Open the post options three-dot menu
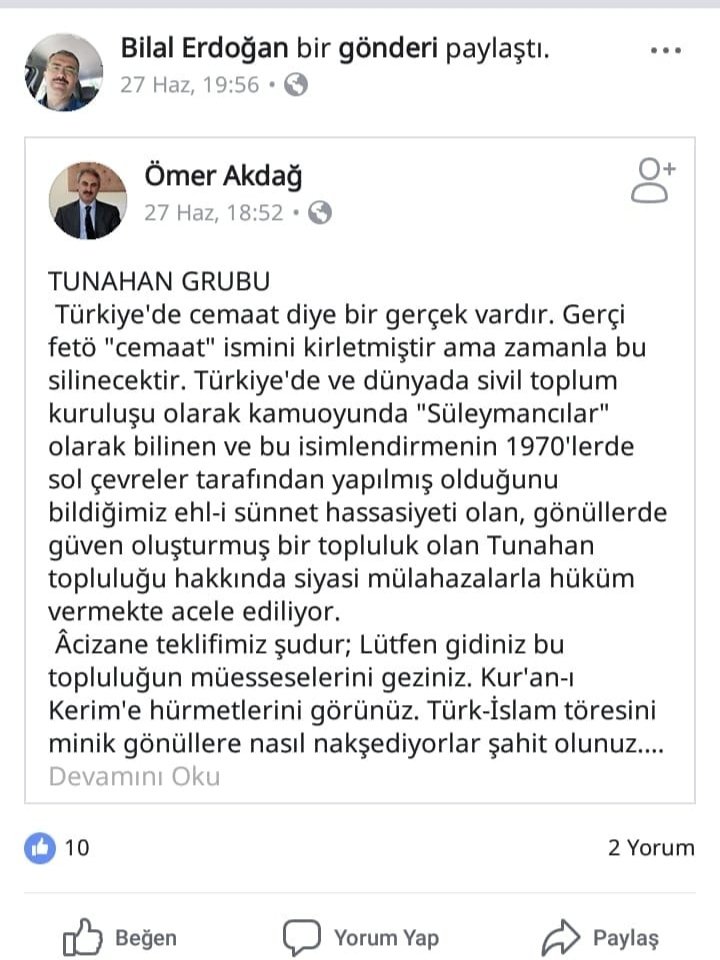Image resolution: width=720 pixels, height=960 pixels. (665, 50)
